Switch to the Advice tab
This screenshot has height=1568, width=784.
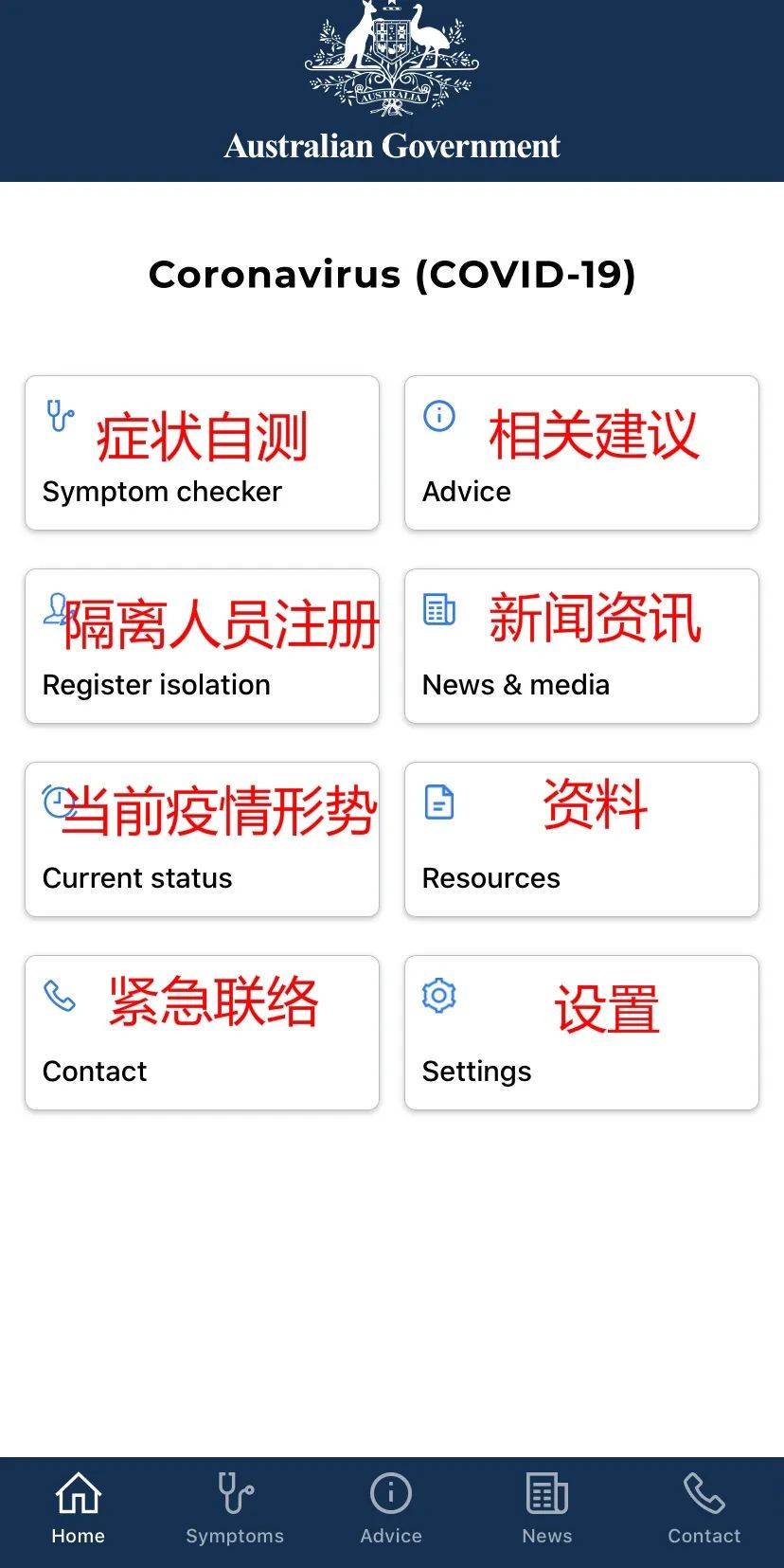click(x=391, y=1509)
